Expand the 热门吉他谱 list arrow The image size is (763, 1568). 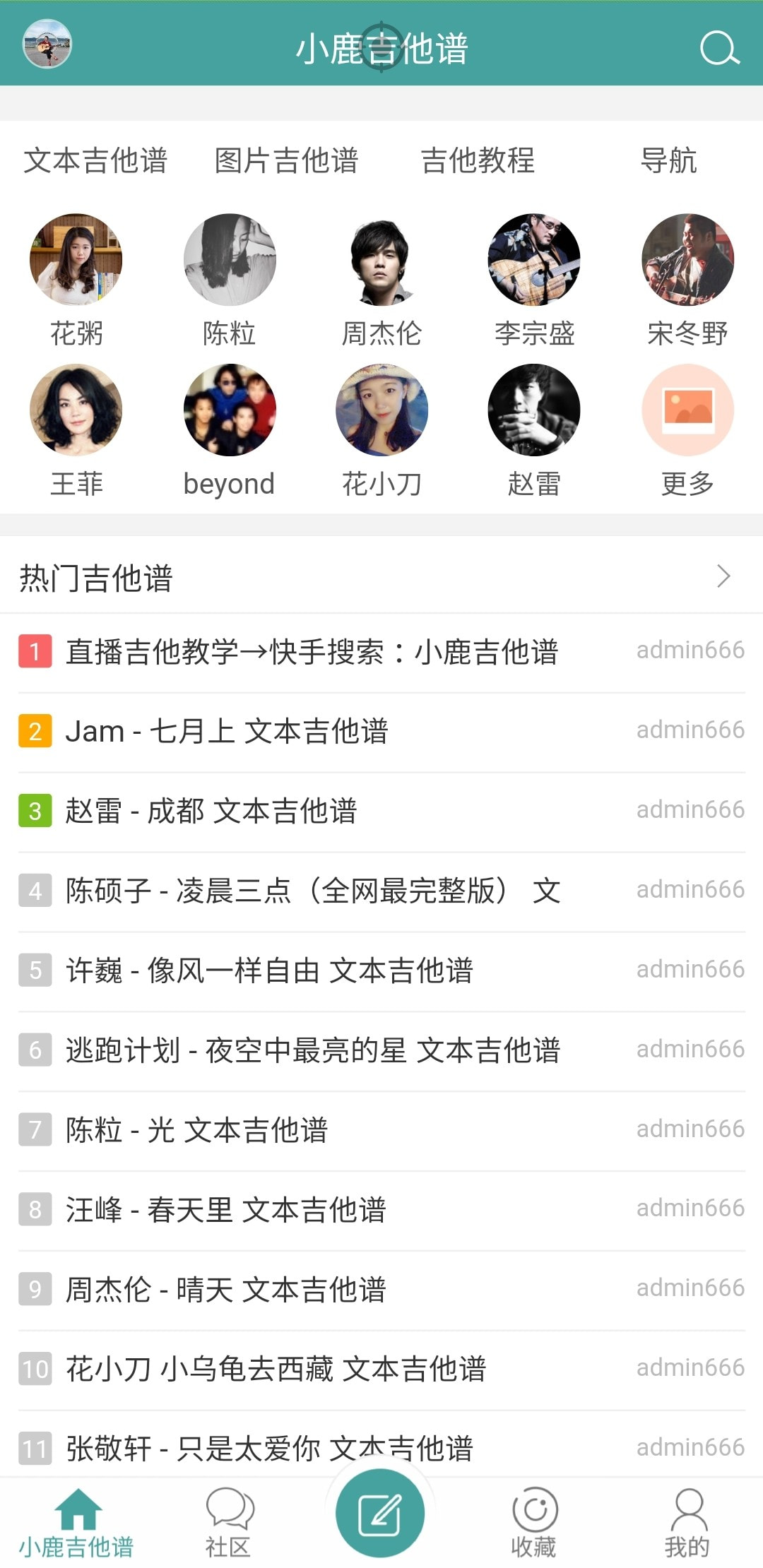coord(723,576)
